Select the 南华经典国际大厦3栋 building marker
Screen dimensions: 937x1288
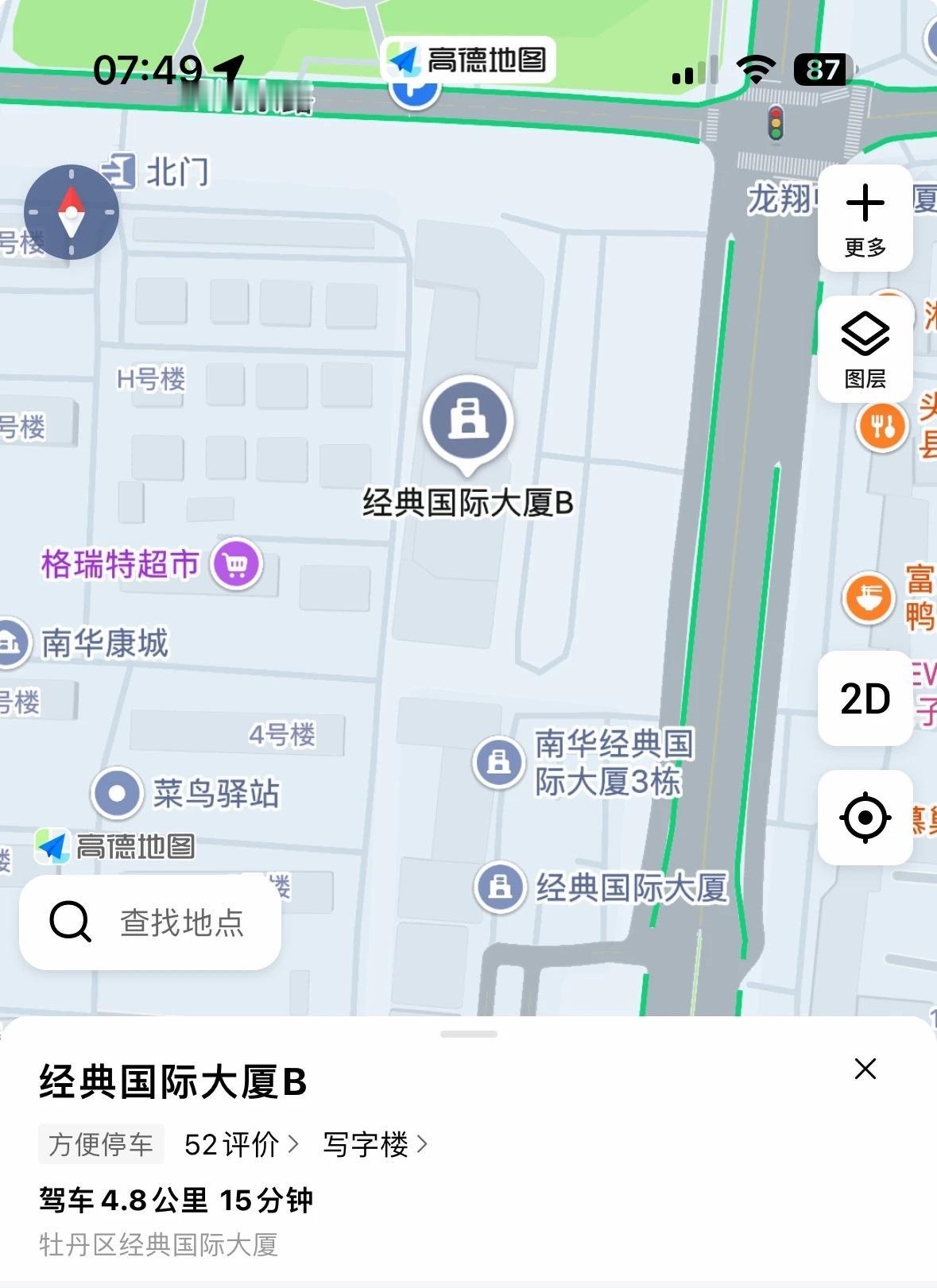coord(499,761)
